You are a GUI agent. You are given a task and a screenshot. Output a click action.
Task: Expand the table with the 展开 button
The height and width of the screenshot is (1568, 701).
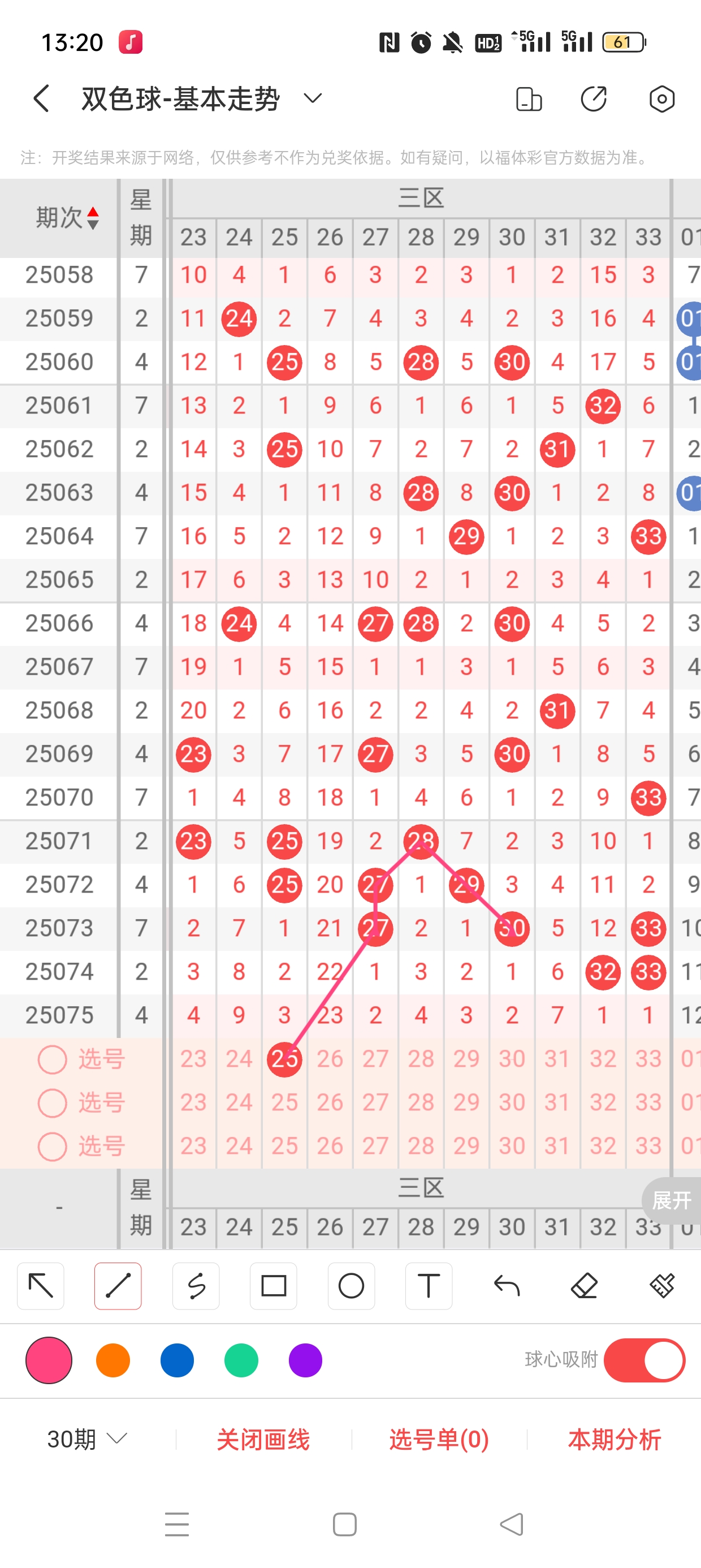(671, 1200)
